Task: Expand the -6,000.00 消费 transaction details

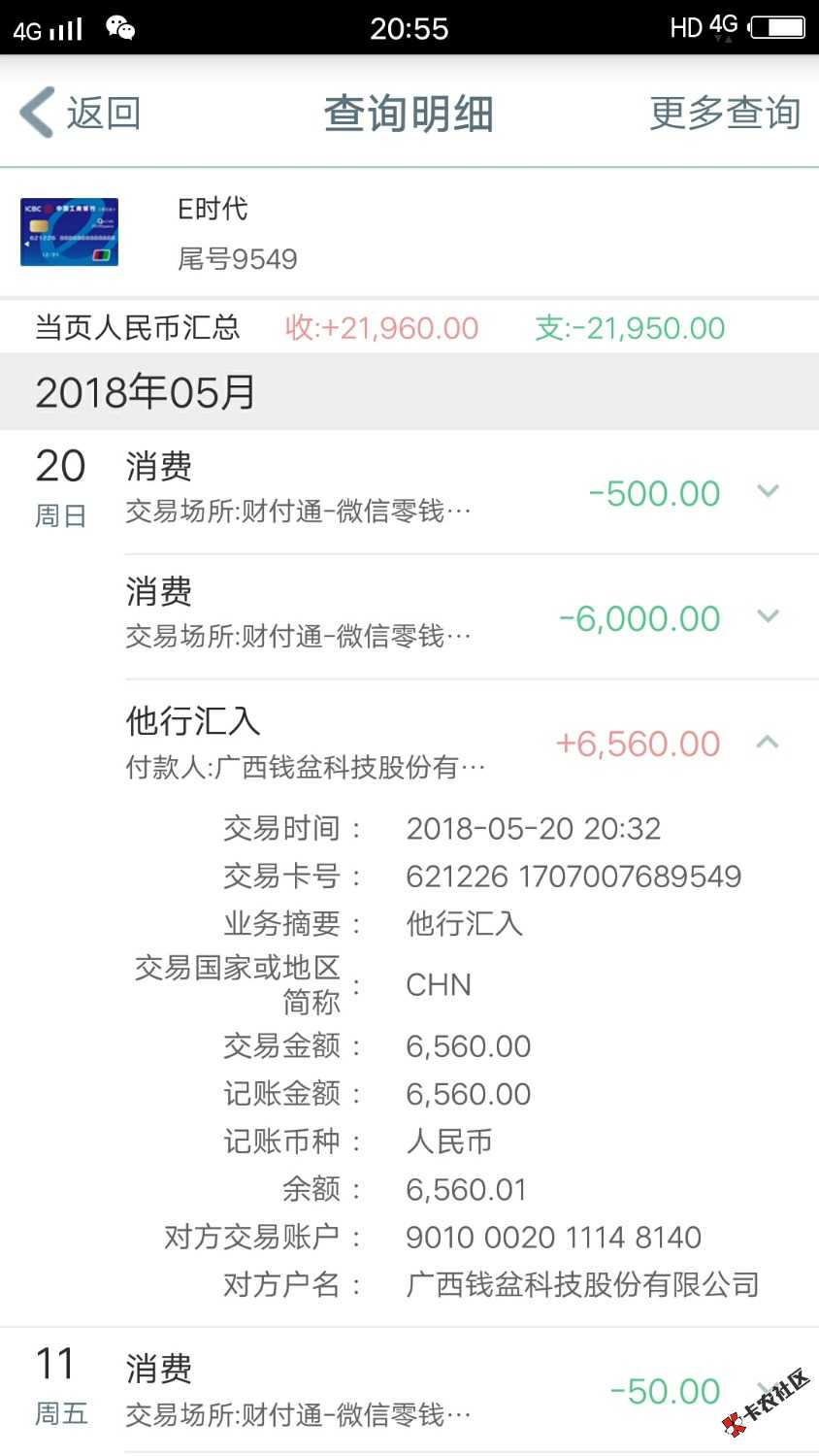Action: (768, 617)
